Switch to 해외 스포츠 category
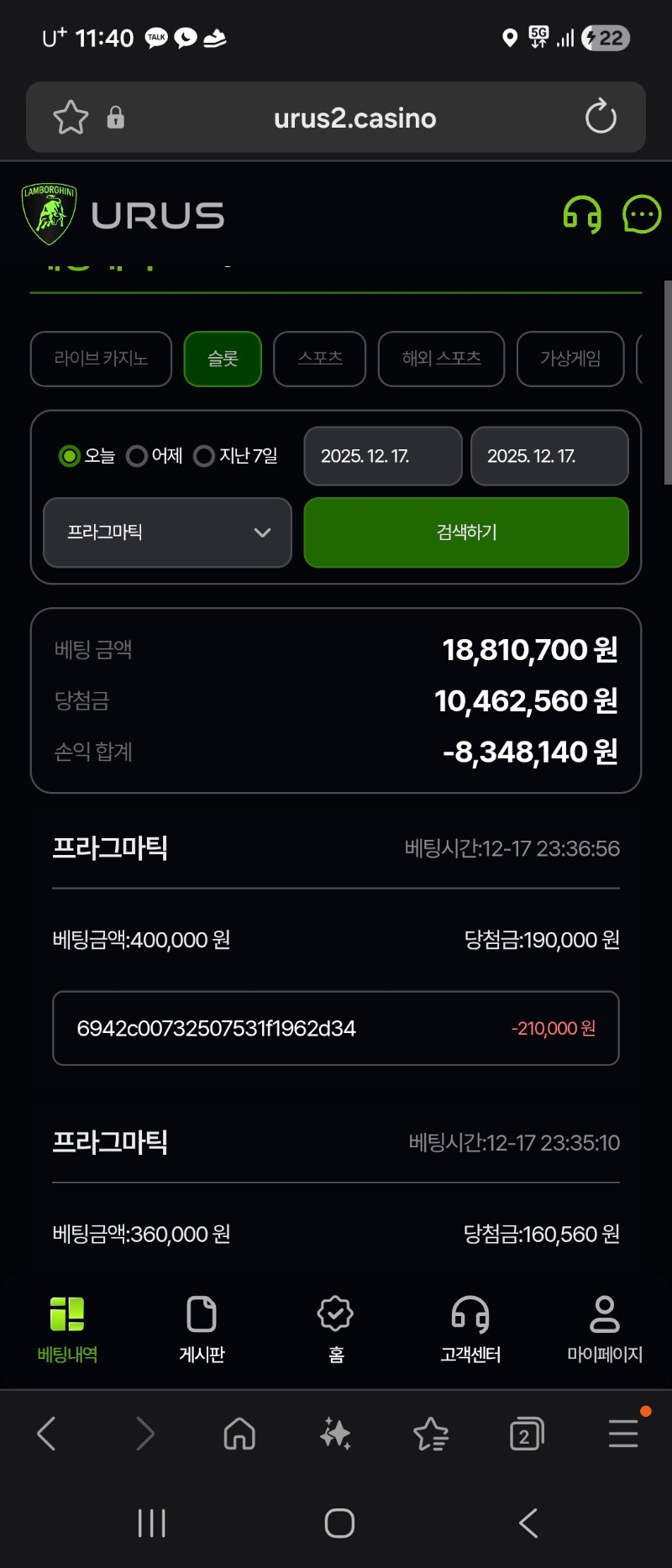This screenshot has width=672, height=1568. pos(441,359)
